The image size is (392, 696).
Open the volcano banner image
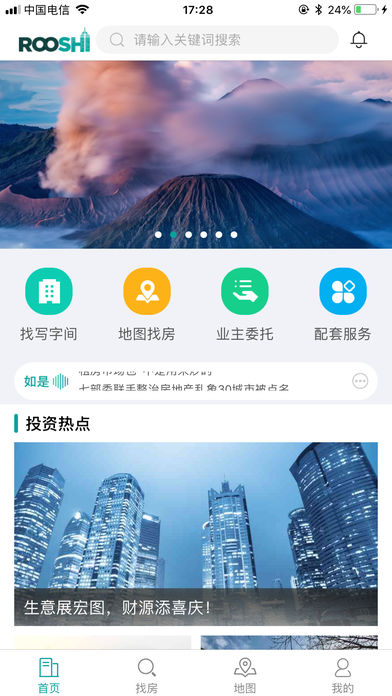(x=196, y=154)
